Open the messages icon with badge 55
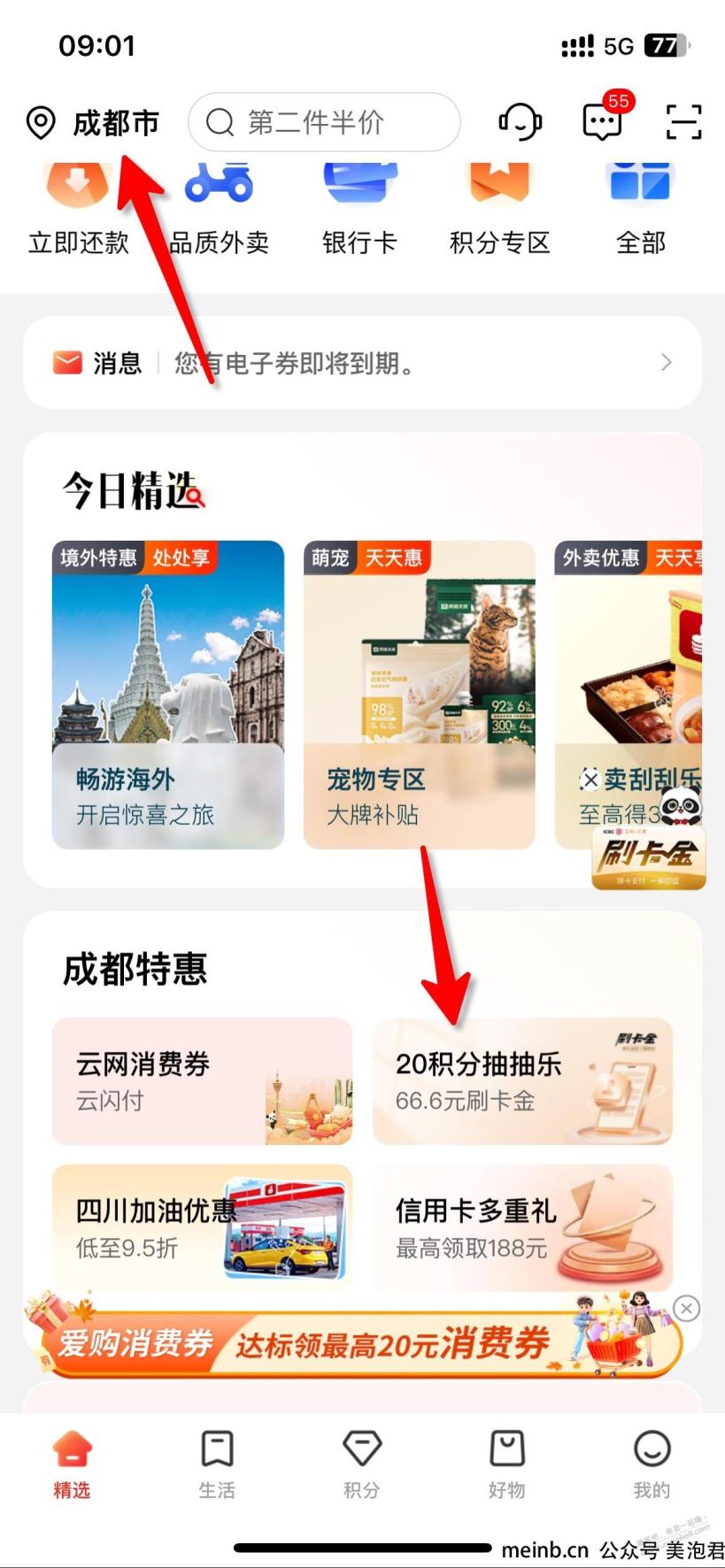Viewport: 725px width, 1568px height. coord(602,122)
